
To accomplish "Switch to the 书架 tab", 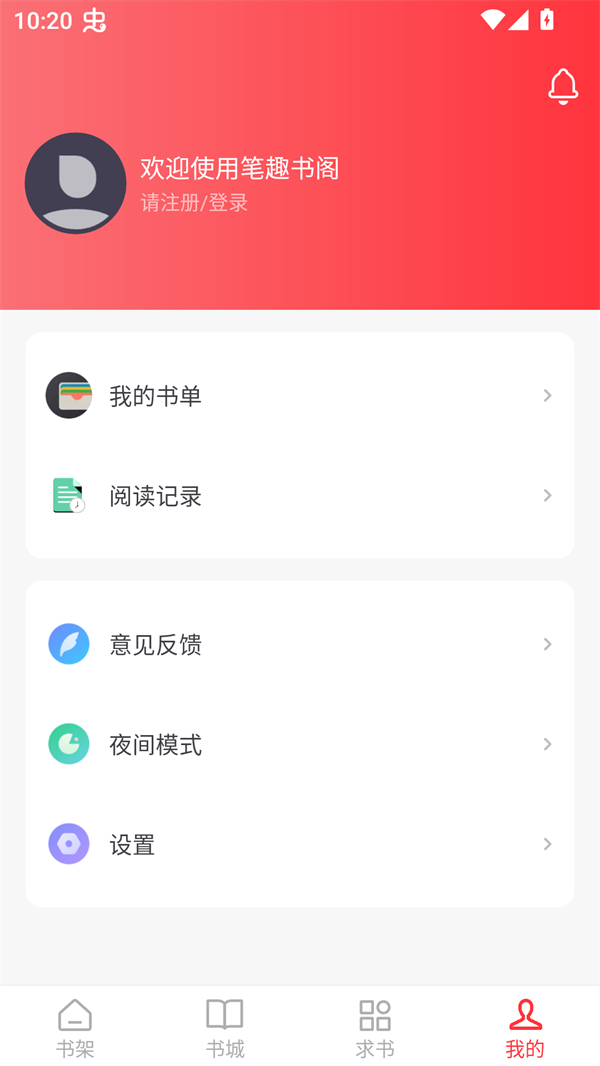I will click(x=75, y=1027).
